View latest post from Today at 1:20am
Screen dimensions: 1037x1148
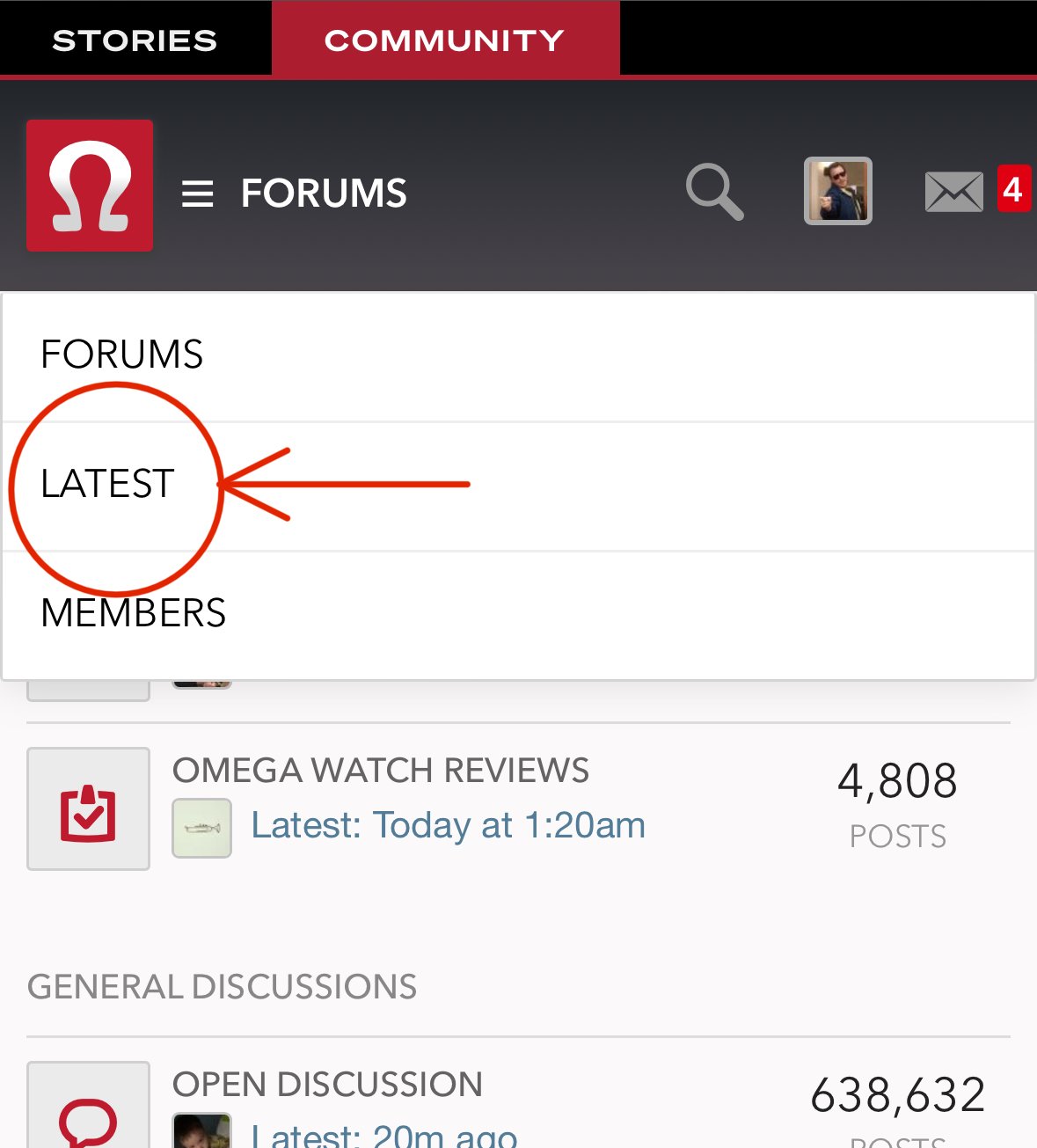[448, 826]
